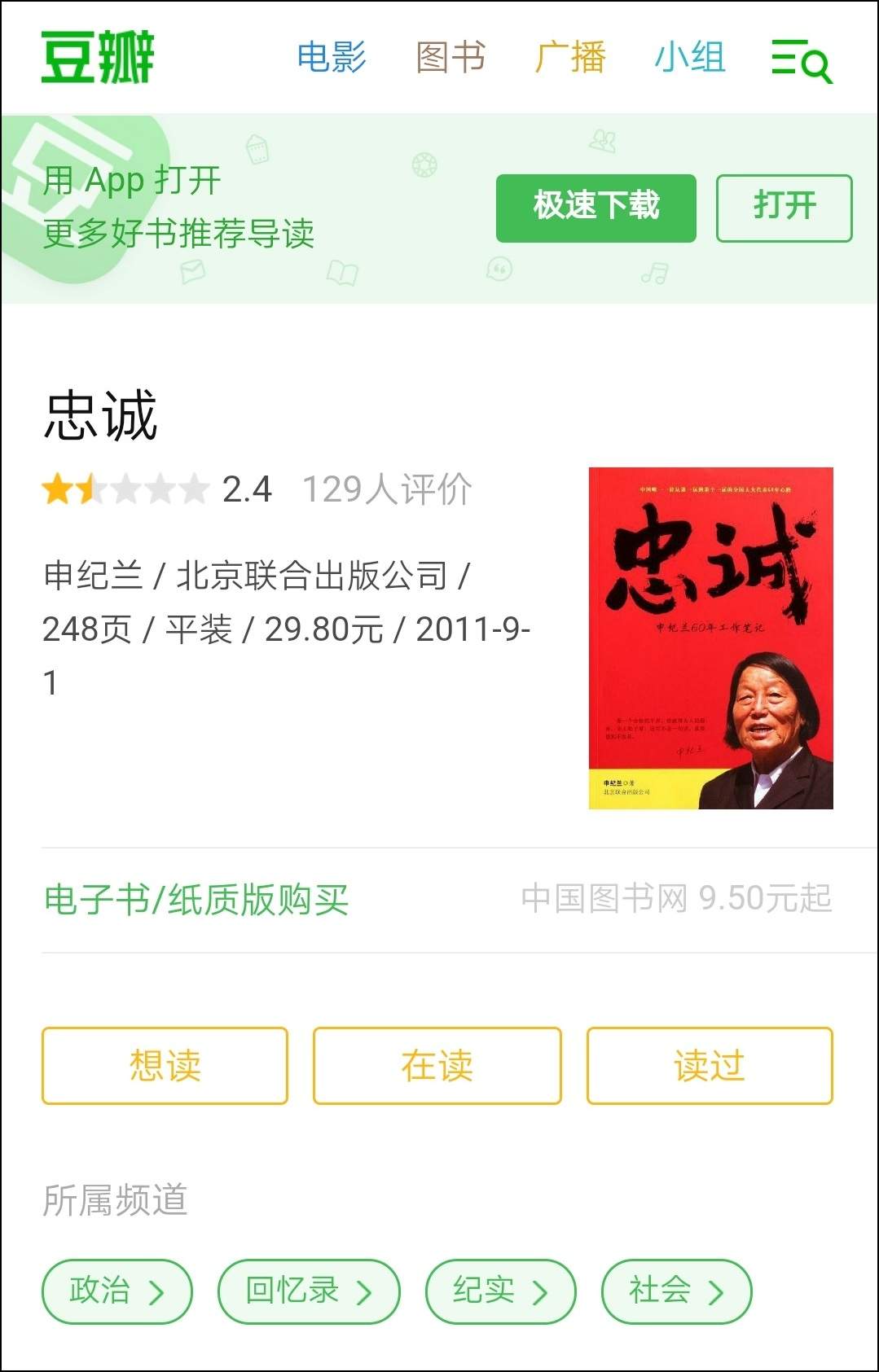Screen dimensions: 879x1372
Task: Browse the 回忆录 channel
Action: pyautogui.click(x=309, y=1291)
